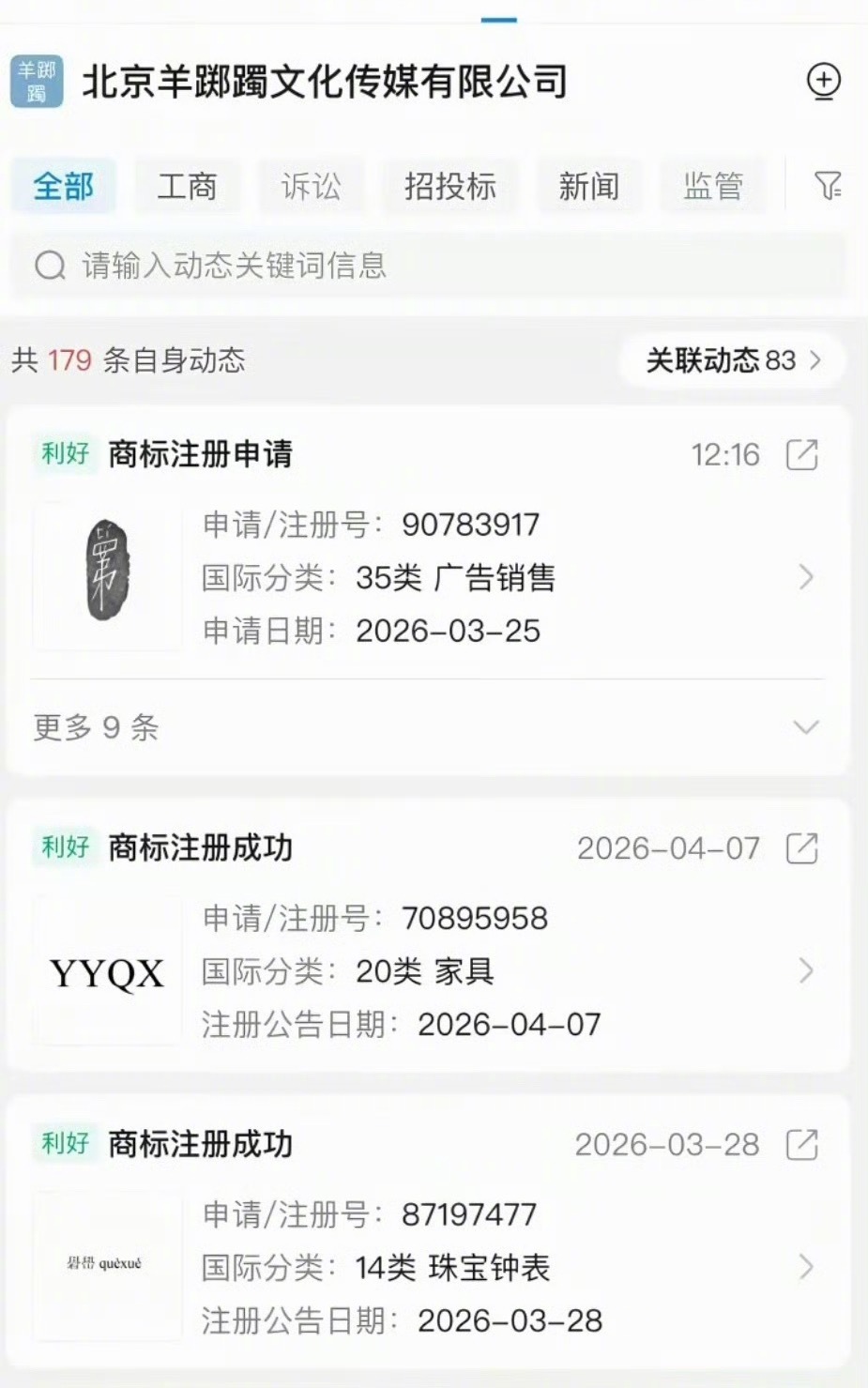This screenshot has width=868, height=1388.
Task: Select the 监管 tab
Action: pyautogui.click(x=713, y=186)
